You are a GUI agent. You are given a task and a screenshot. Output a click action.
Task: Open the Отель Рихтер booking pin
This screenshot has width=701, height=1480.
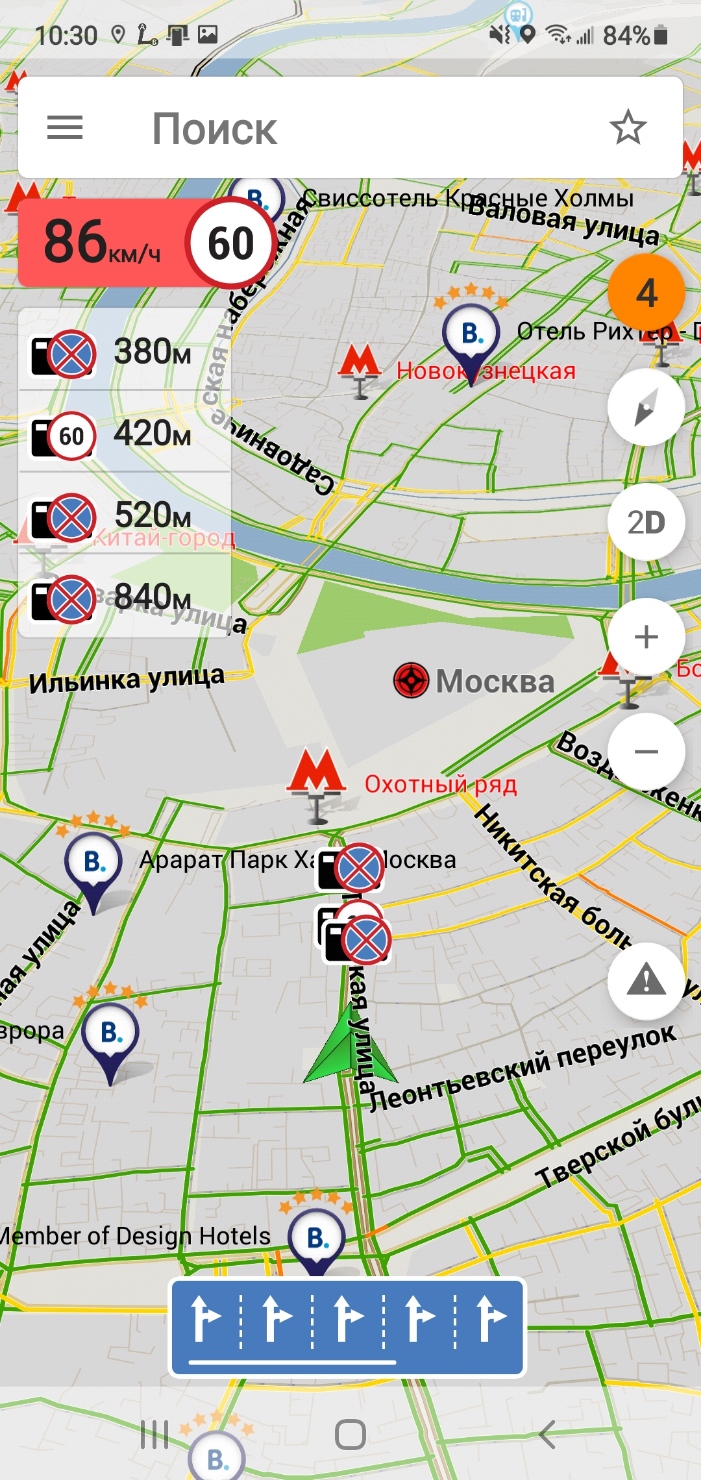pos(471,337)
